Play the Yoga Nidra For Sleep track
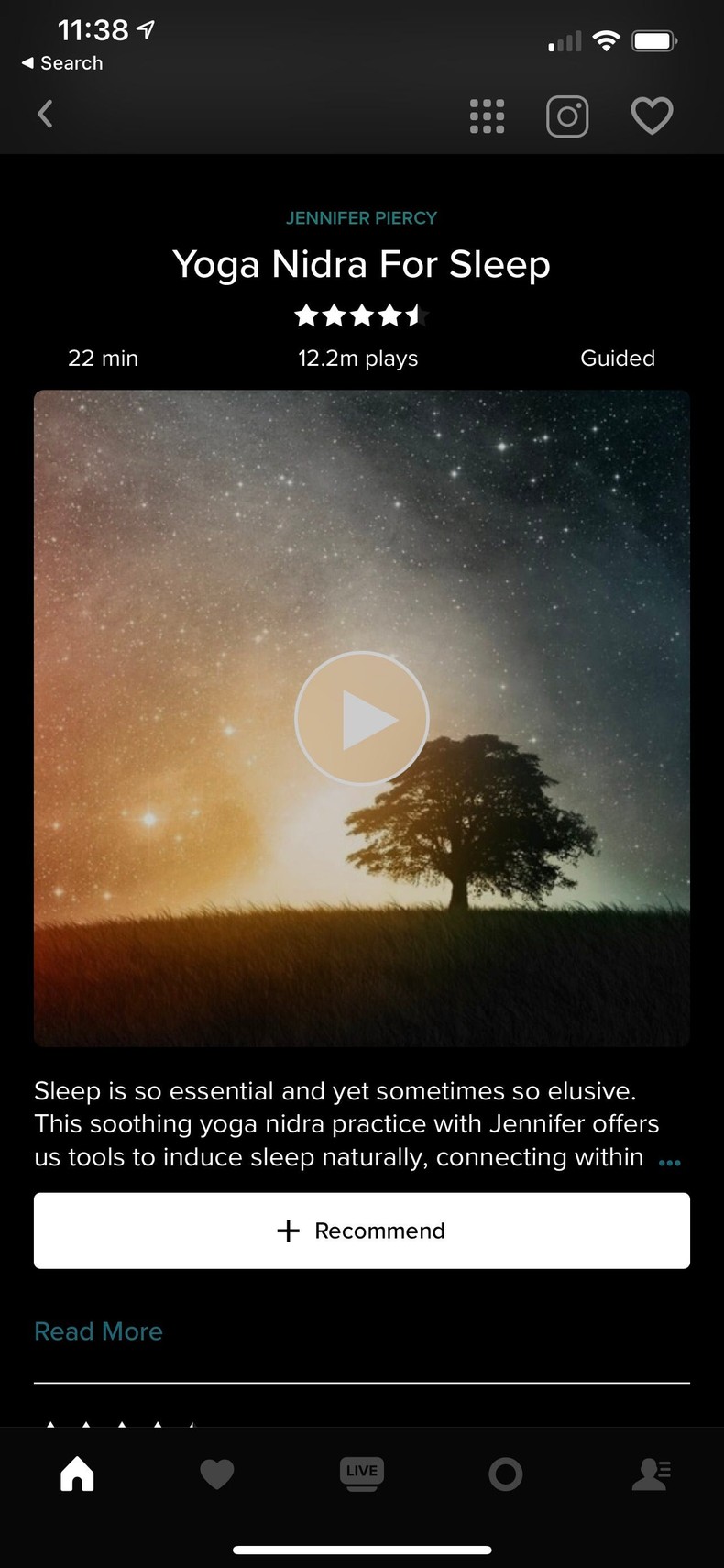This screenshot has width=724, height=1568. click(361, 719)
